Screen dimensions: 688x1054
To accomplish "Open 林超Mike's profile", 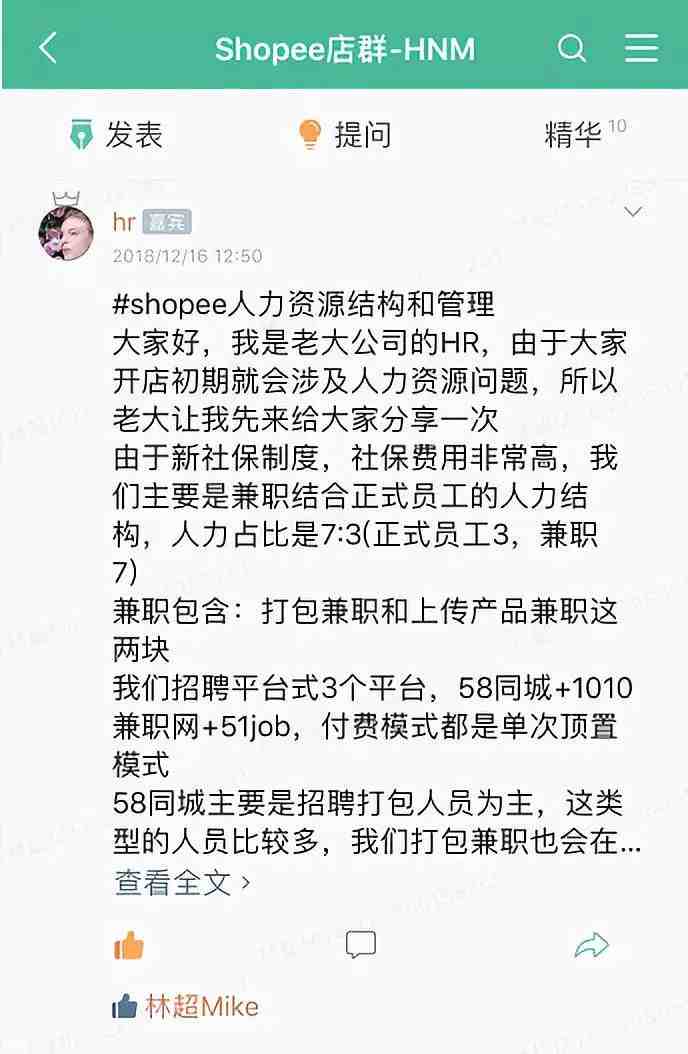I will 200,1006.
